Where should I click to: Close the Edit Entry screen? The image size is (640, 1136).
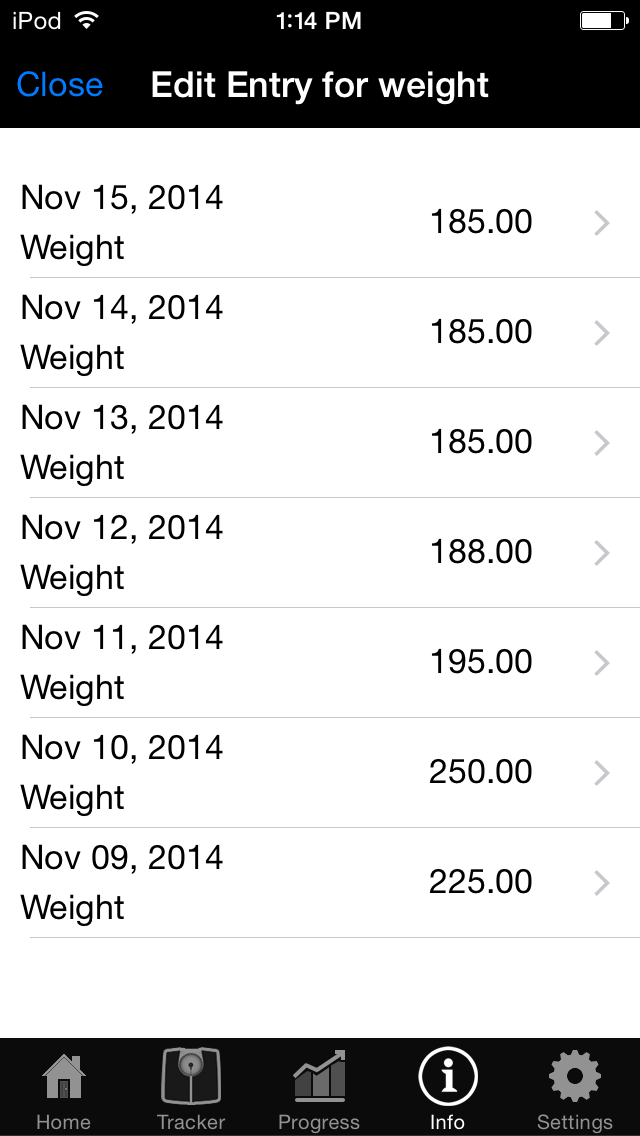(x=59, y=85)
